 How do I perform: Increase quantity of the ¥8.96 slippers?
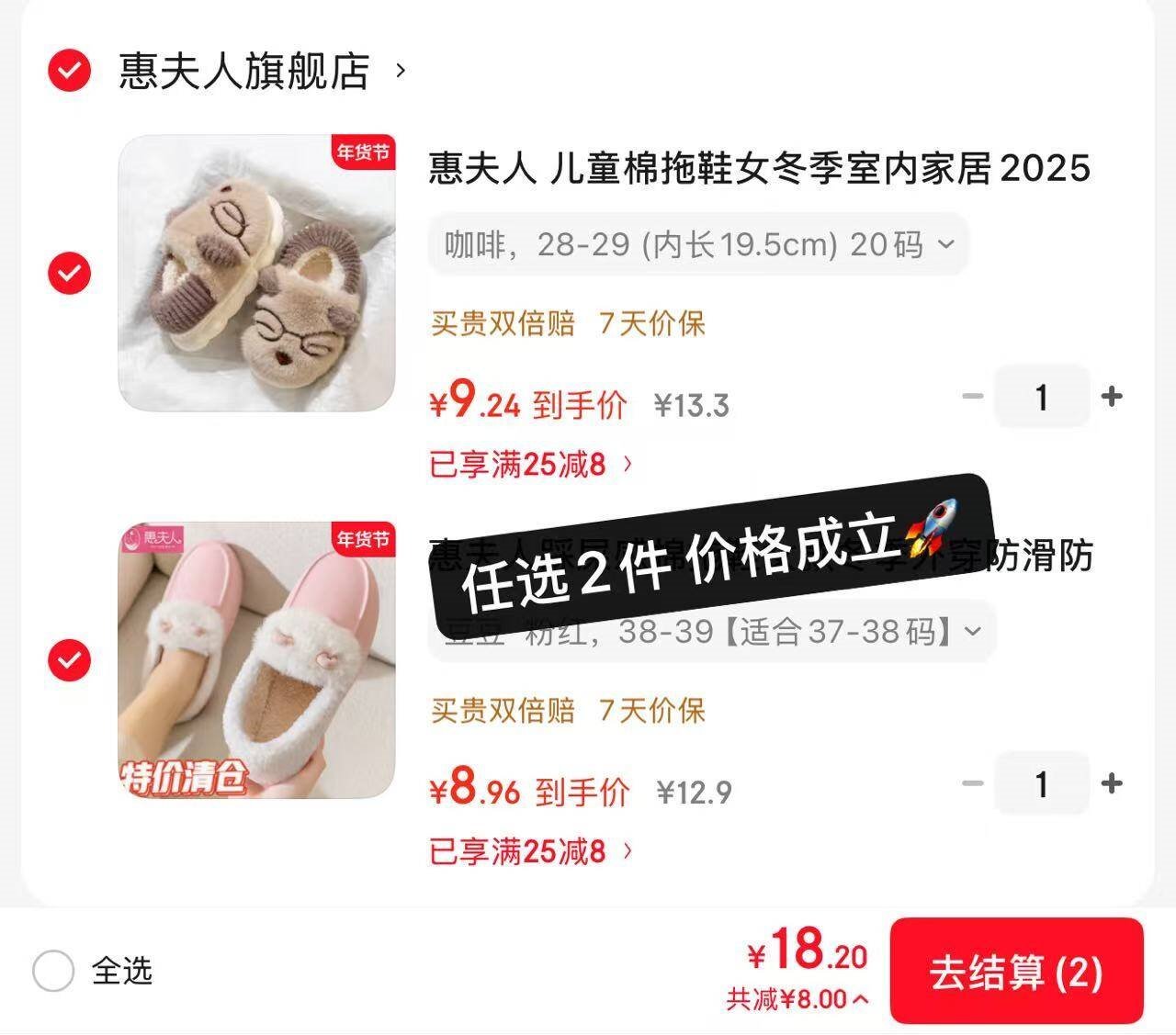coord(1112,783)
